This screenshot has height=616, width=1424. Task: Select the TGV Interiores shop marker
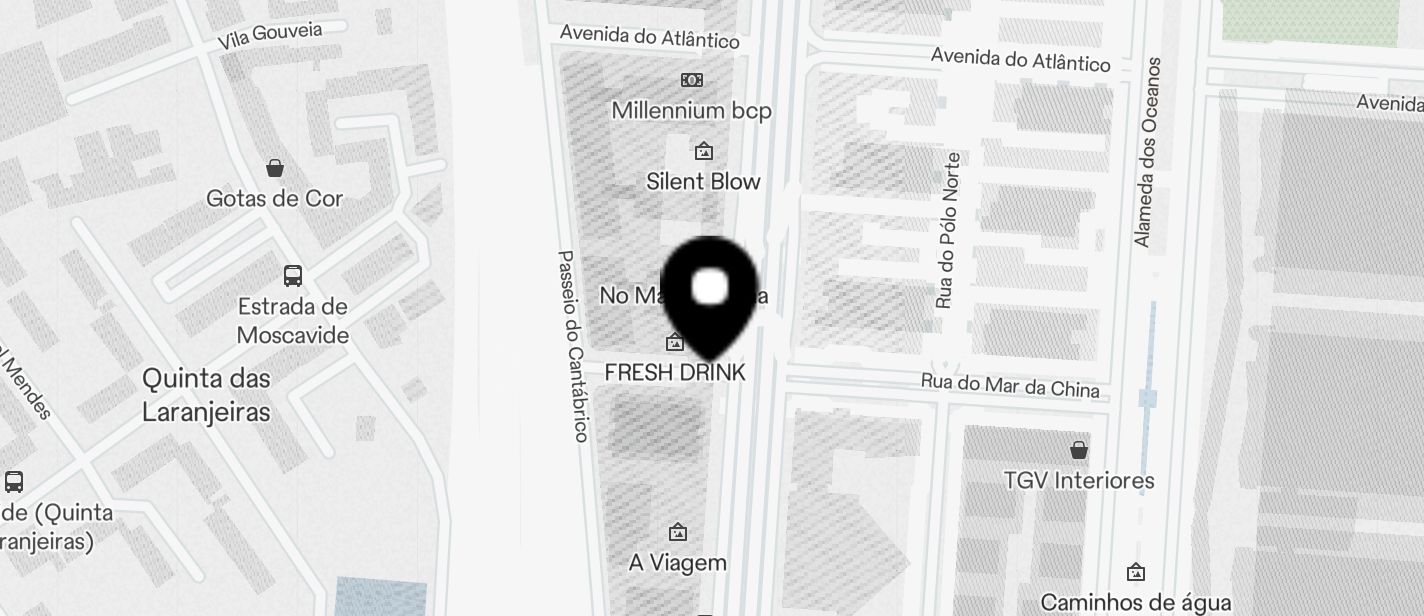(1078, 451)
